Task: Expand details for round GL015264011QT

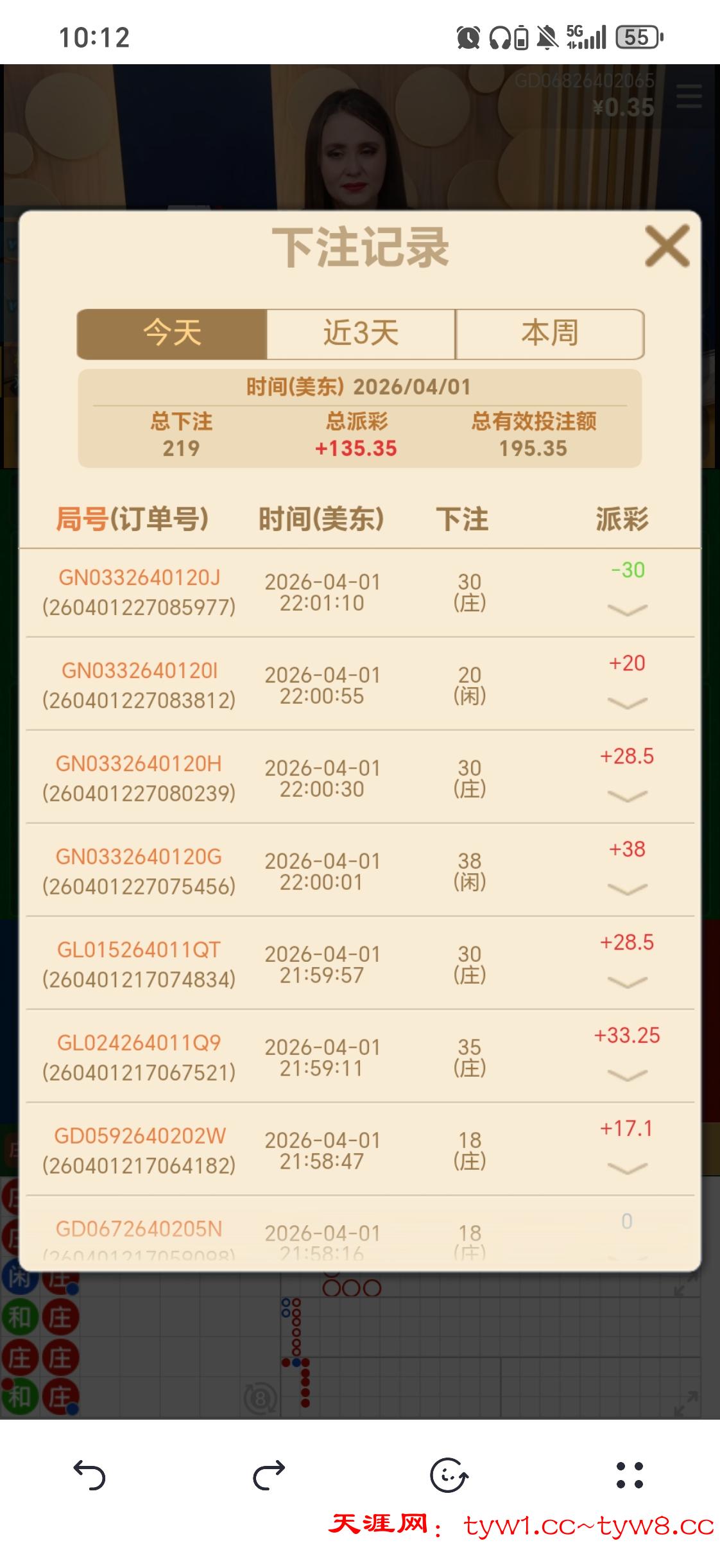Action: [x=627, y=982]
